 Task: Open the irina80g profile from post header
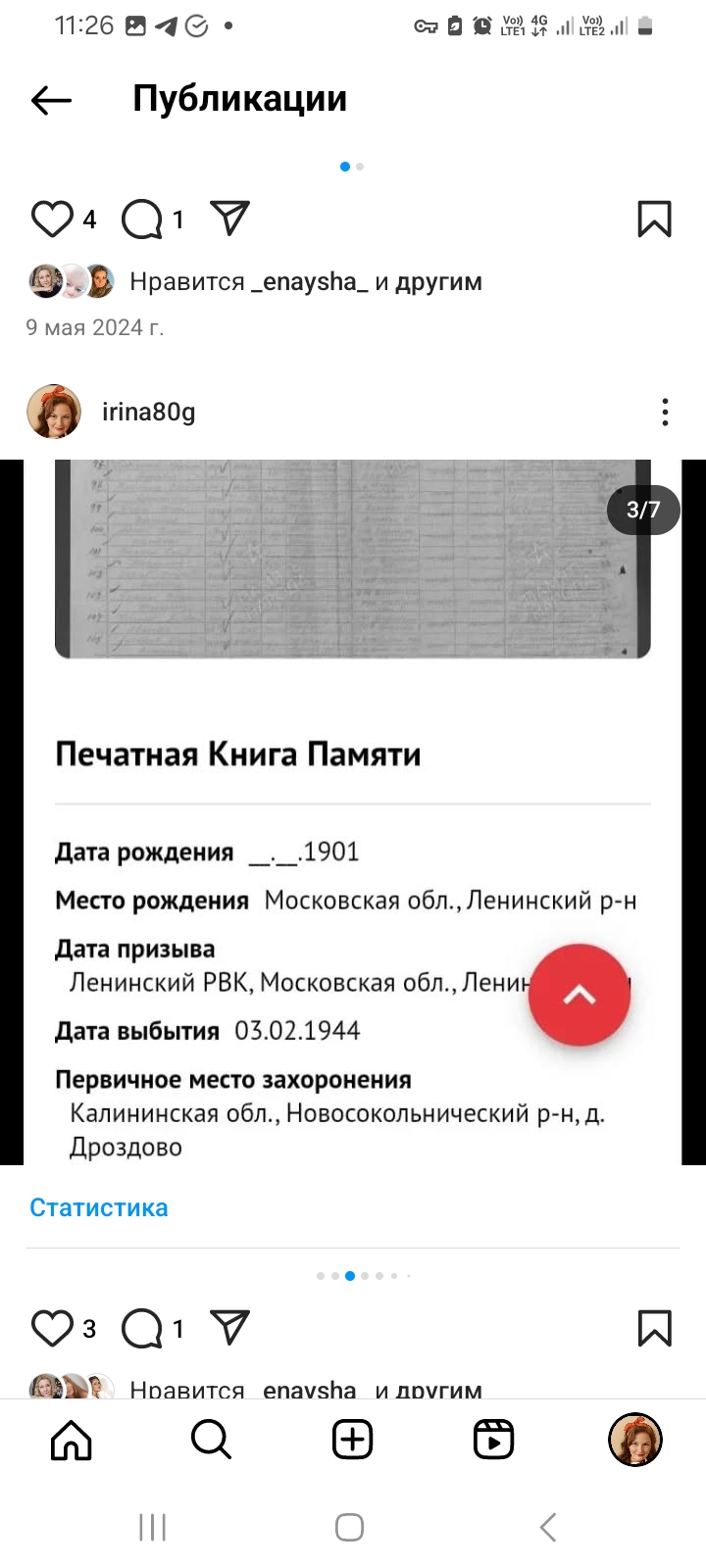coord(149,412)
